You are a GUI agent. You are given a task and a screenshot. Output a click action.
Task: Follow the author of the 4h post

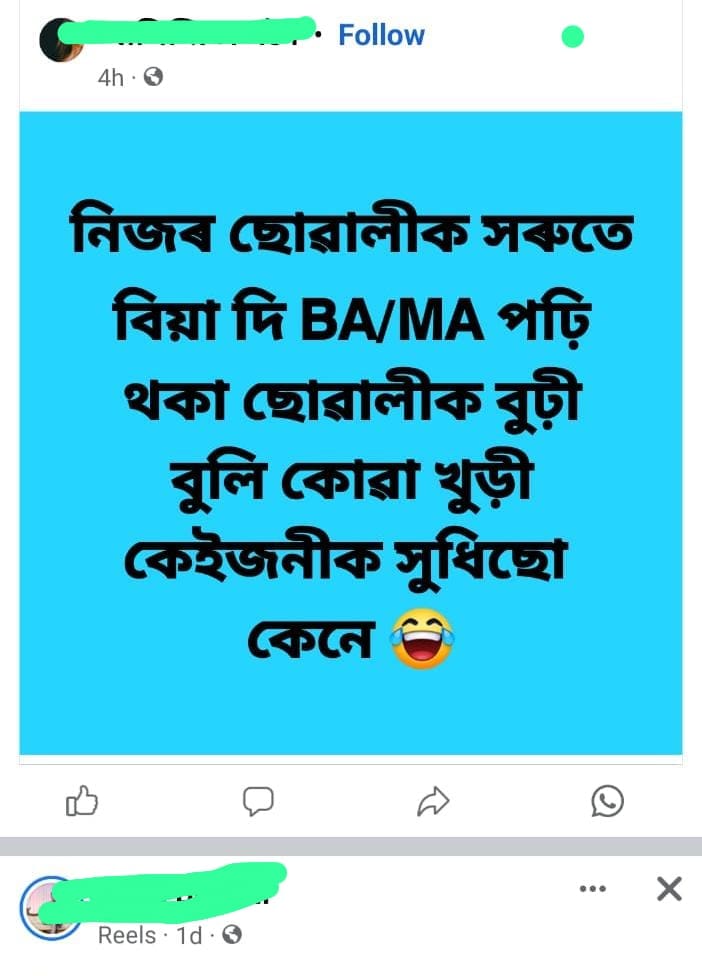(x=381, y=35)
